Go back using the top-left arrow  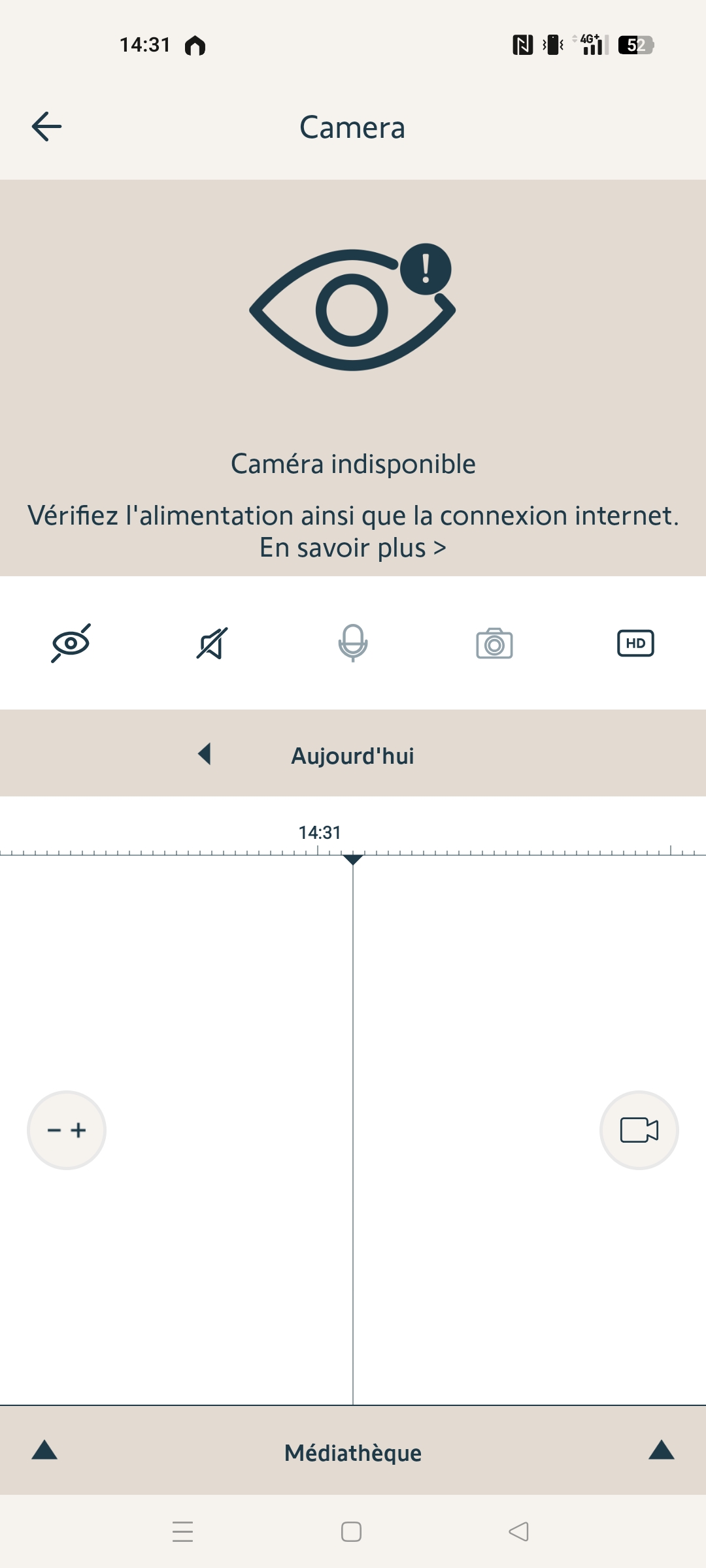(x=46, y=127)
